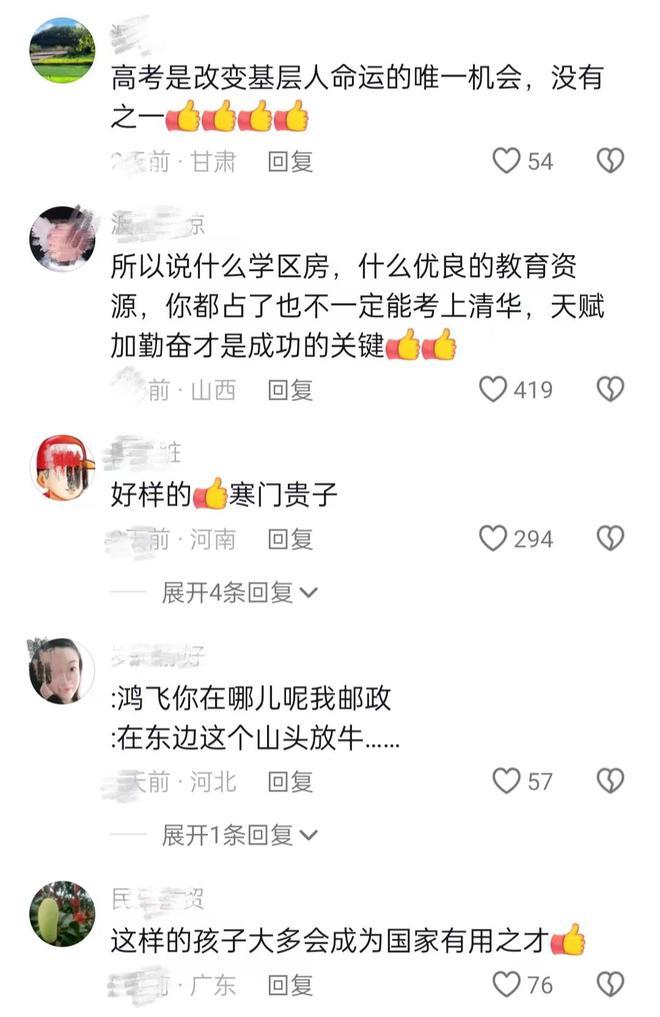
Task: Like the 国家有用之才 comment from 广东
Action: point(508,985)
